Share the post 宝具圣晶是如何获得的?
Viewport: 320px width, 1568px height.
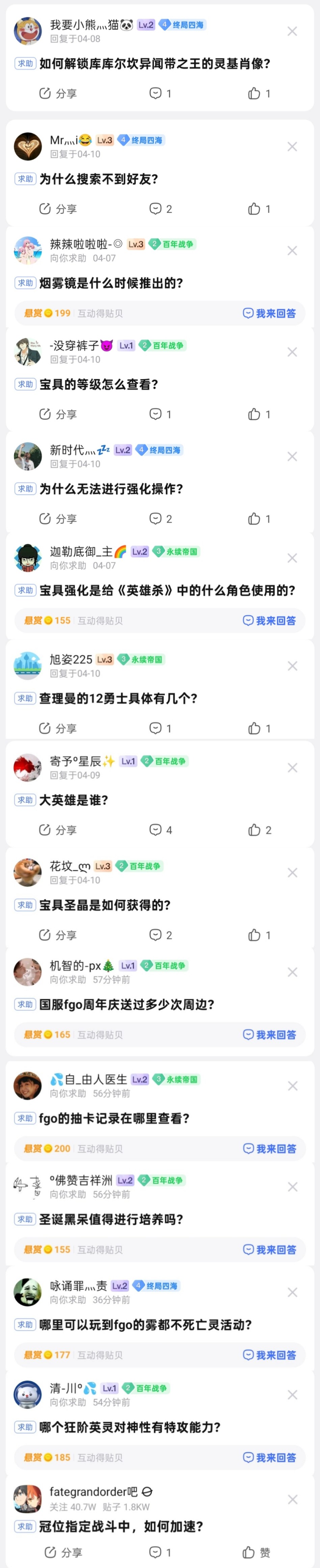click(x=58, y=935)
